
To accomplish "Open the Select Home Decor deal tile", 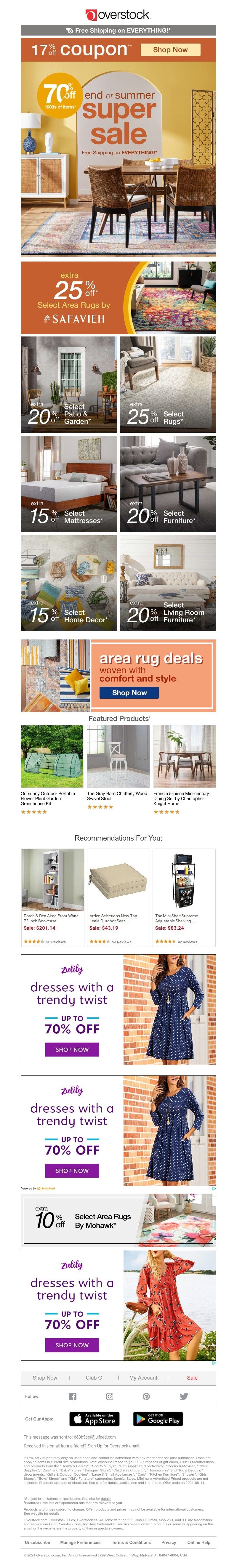I will (68, 583).
